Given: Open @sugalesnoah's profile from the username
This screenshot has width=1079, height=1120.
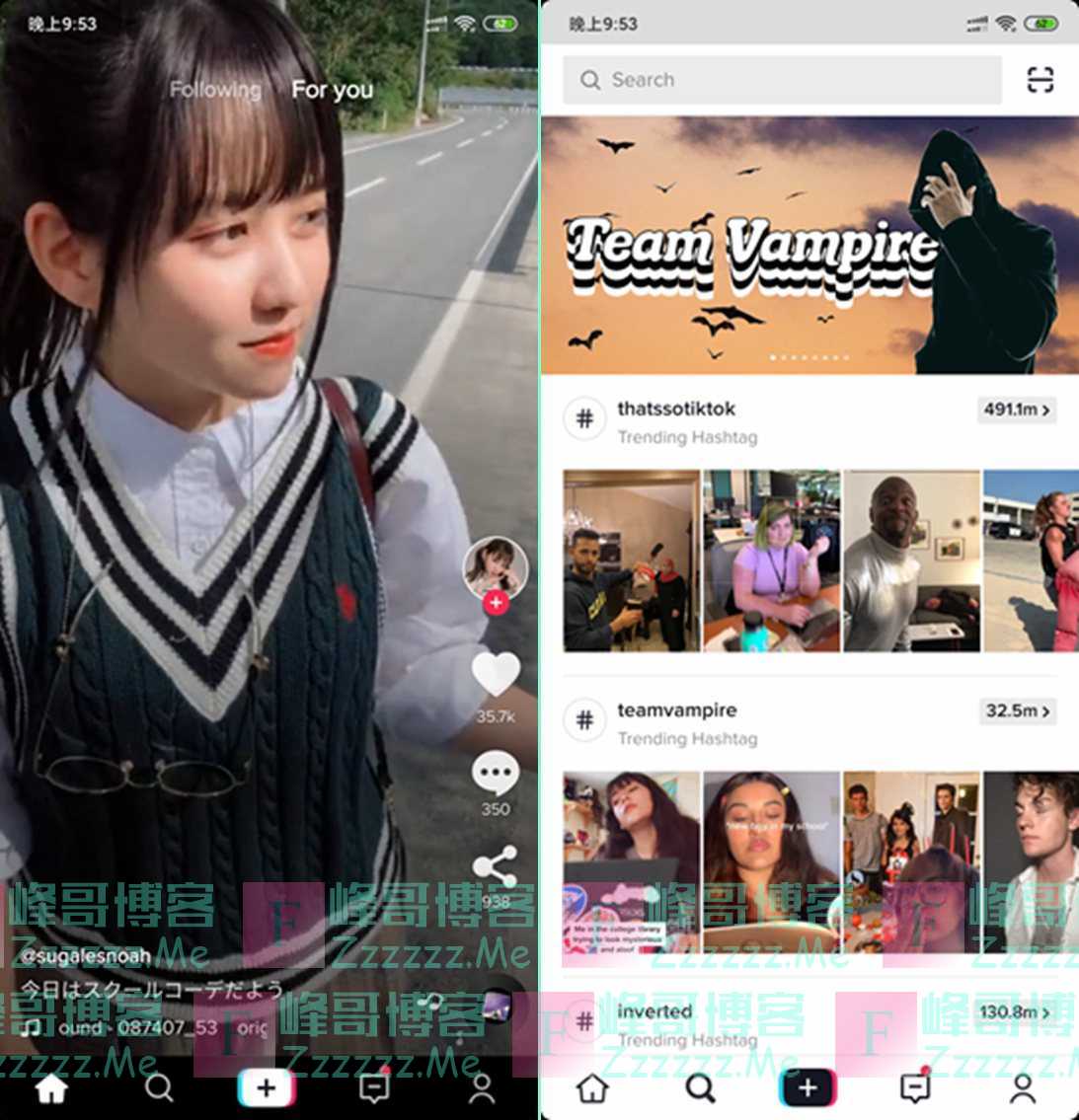Looking at the screenshot, I should click(87, 955).
